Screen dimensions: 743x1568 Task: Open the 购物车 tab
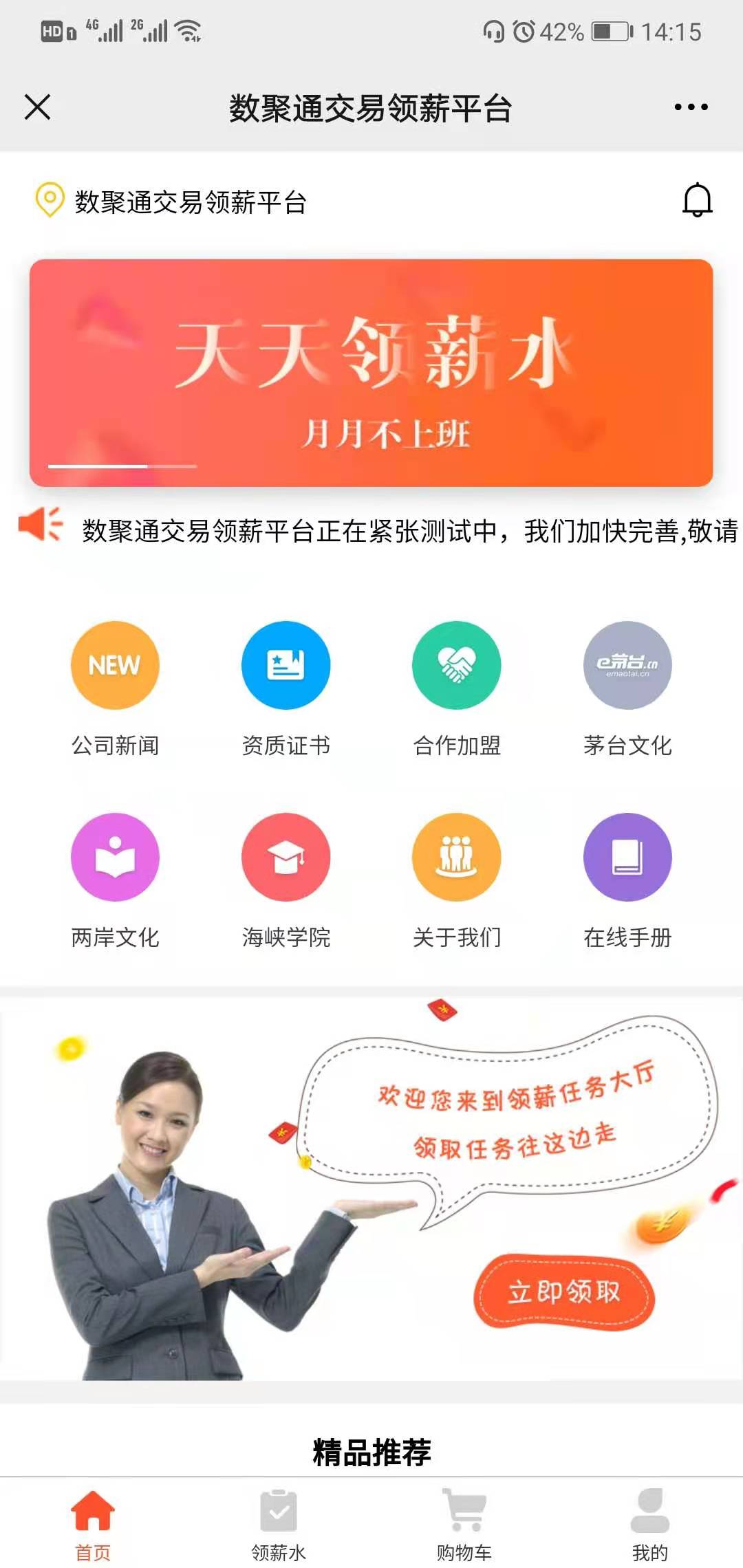[x=464, y=1523]
